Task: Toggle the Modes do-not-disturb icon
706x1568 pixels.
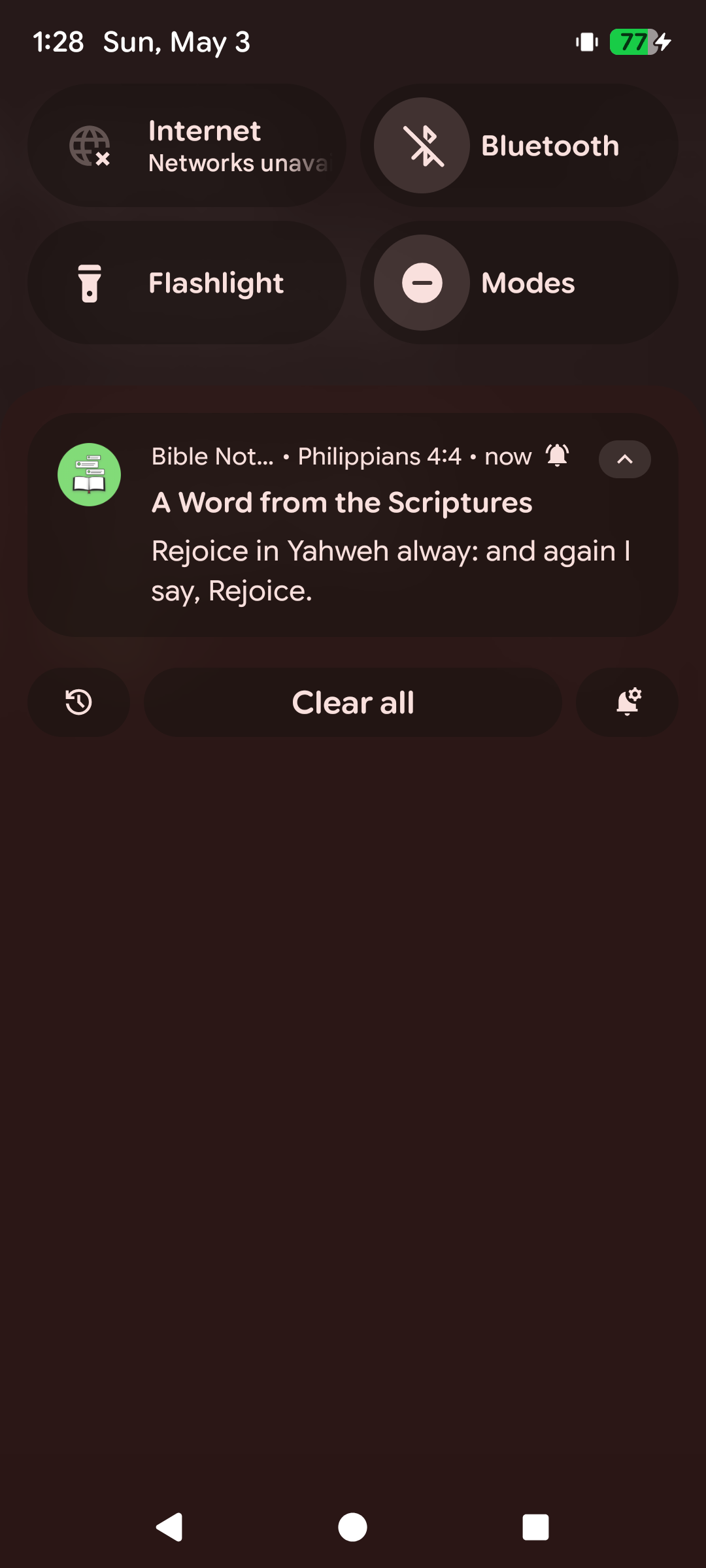Action: pos(422,283)
